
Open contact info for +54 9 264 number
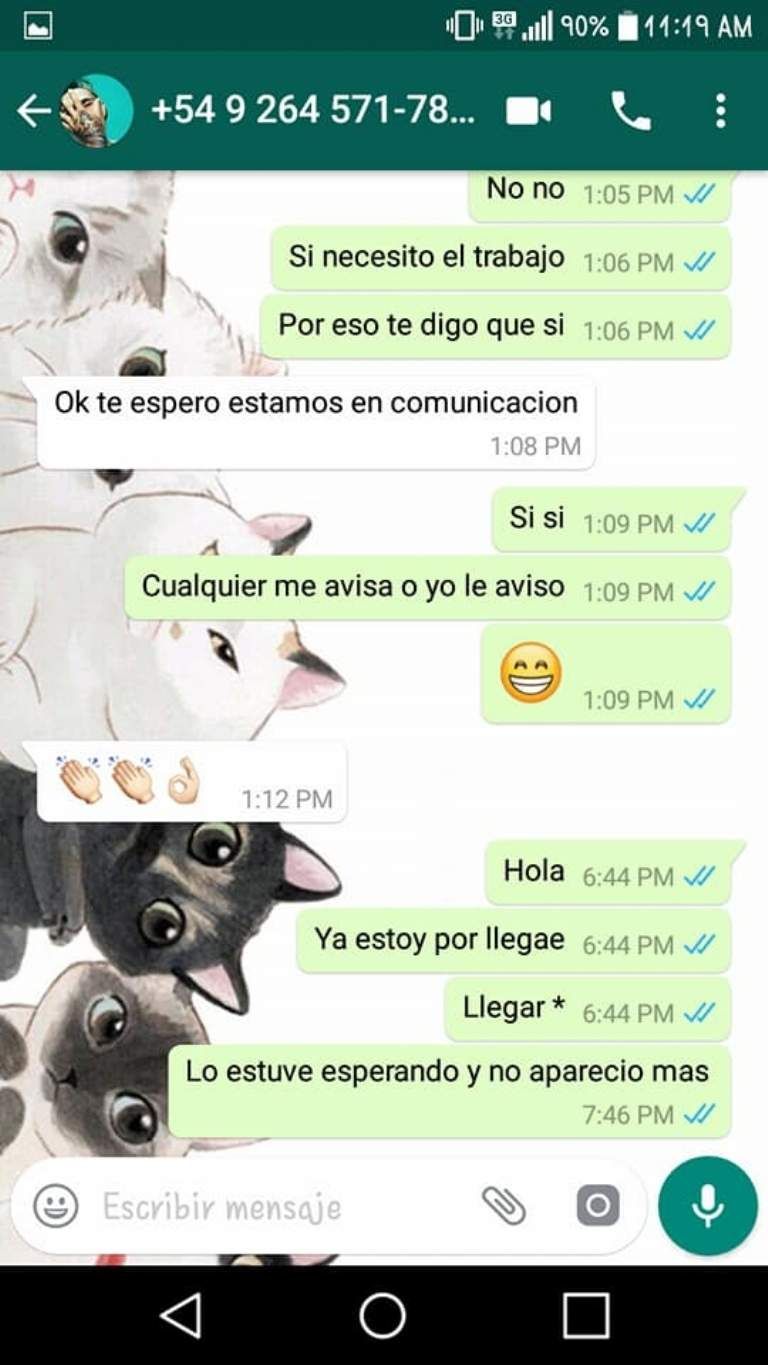tap(312, 111)
